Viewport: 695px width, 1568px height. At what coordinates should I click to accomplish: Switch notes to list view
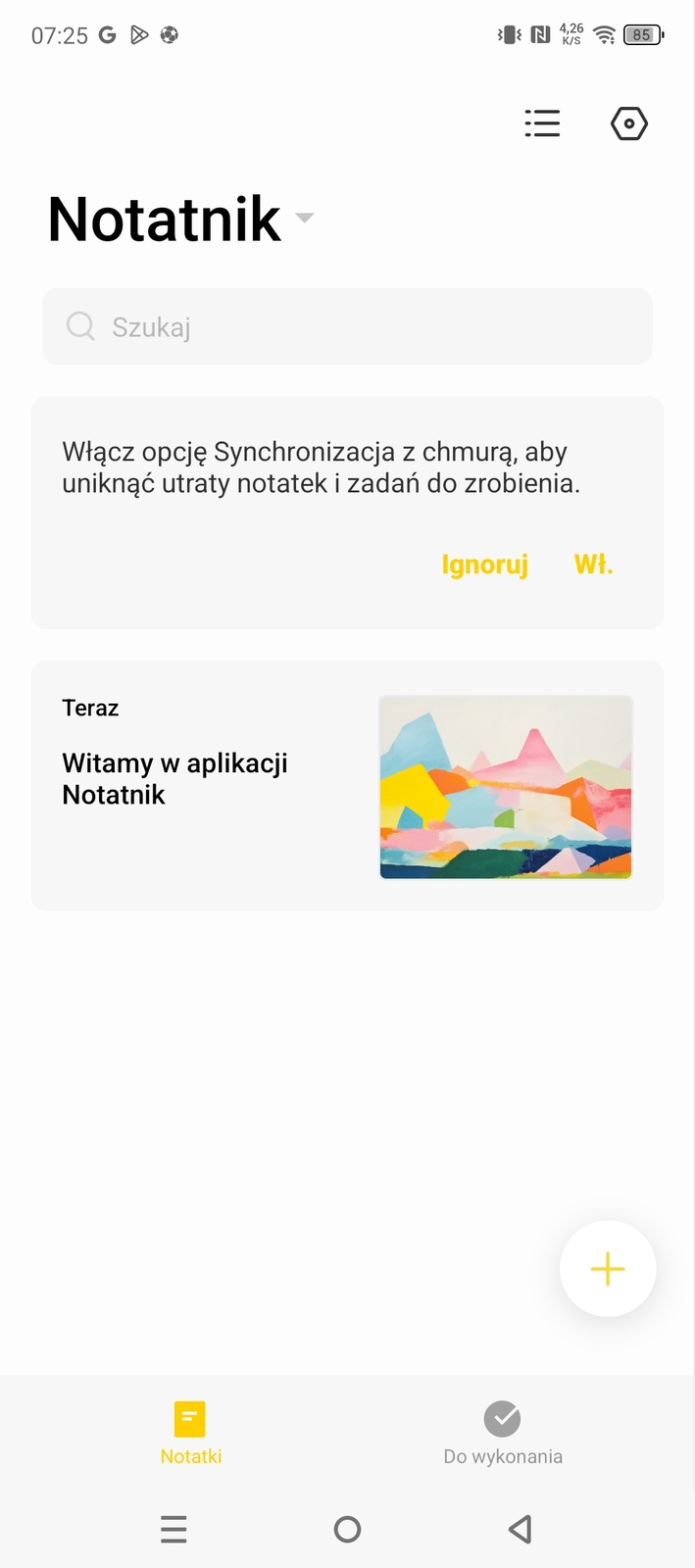coord(542,123)
